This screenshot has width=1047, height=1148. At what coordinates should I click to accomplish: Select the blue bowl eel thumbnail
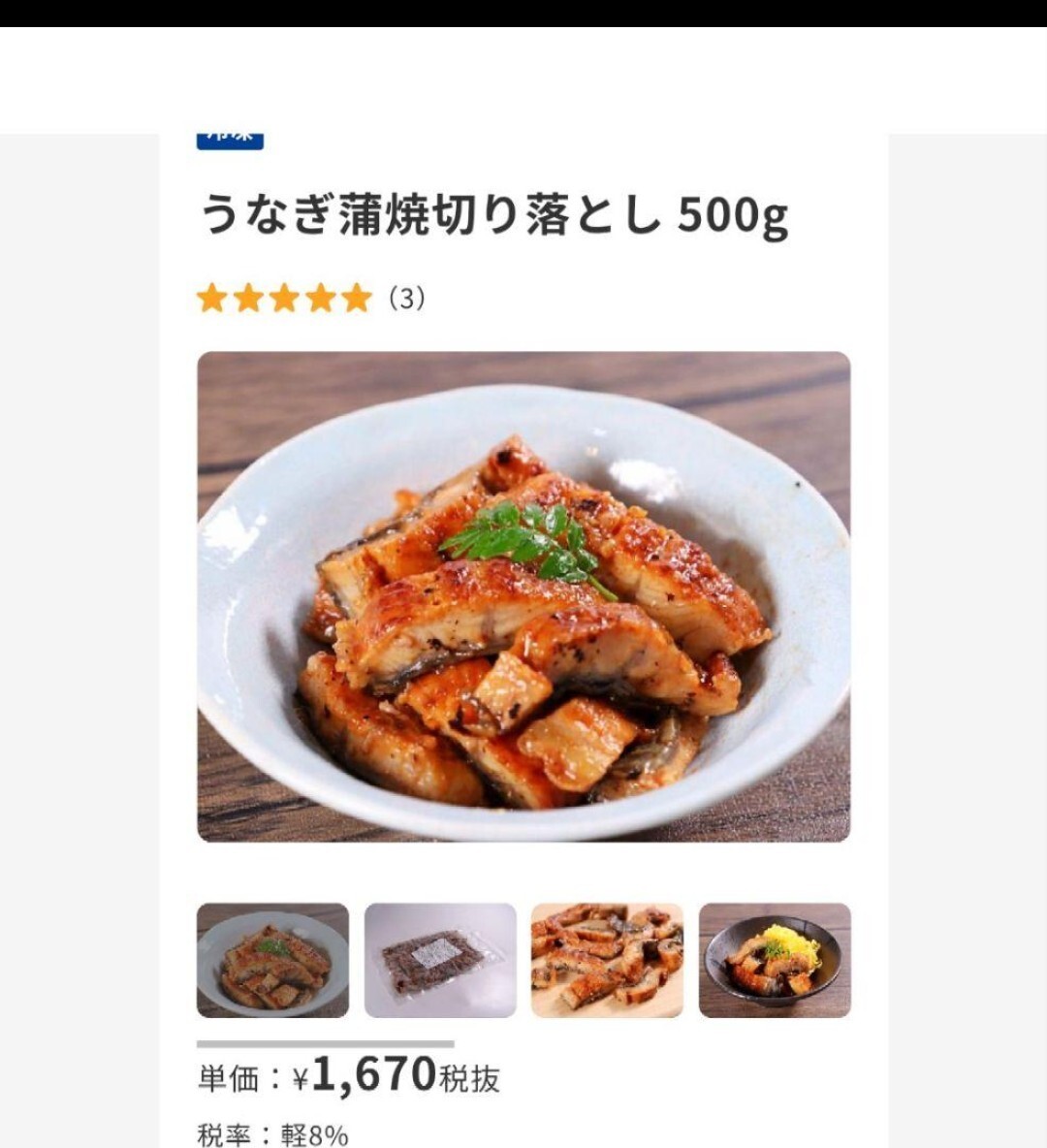272,960
